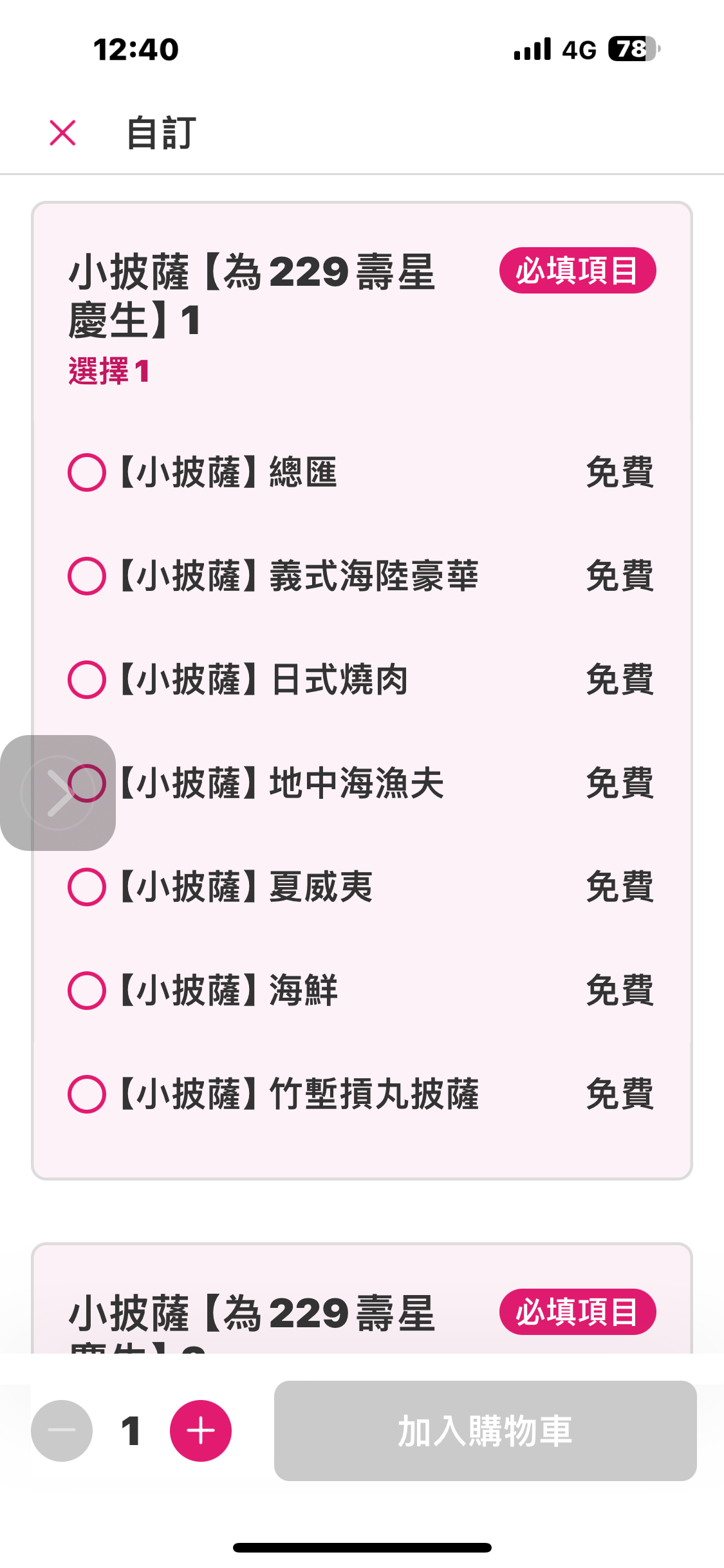
Task: Pick 【小披薩】竹塹摃丸披薩
Action: coord(361,1094)
